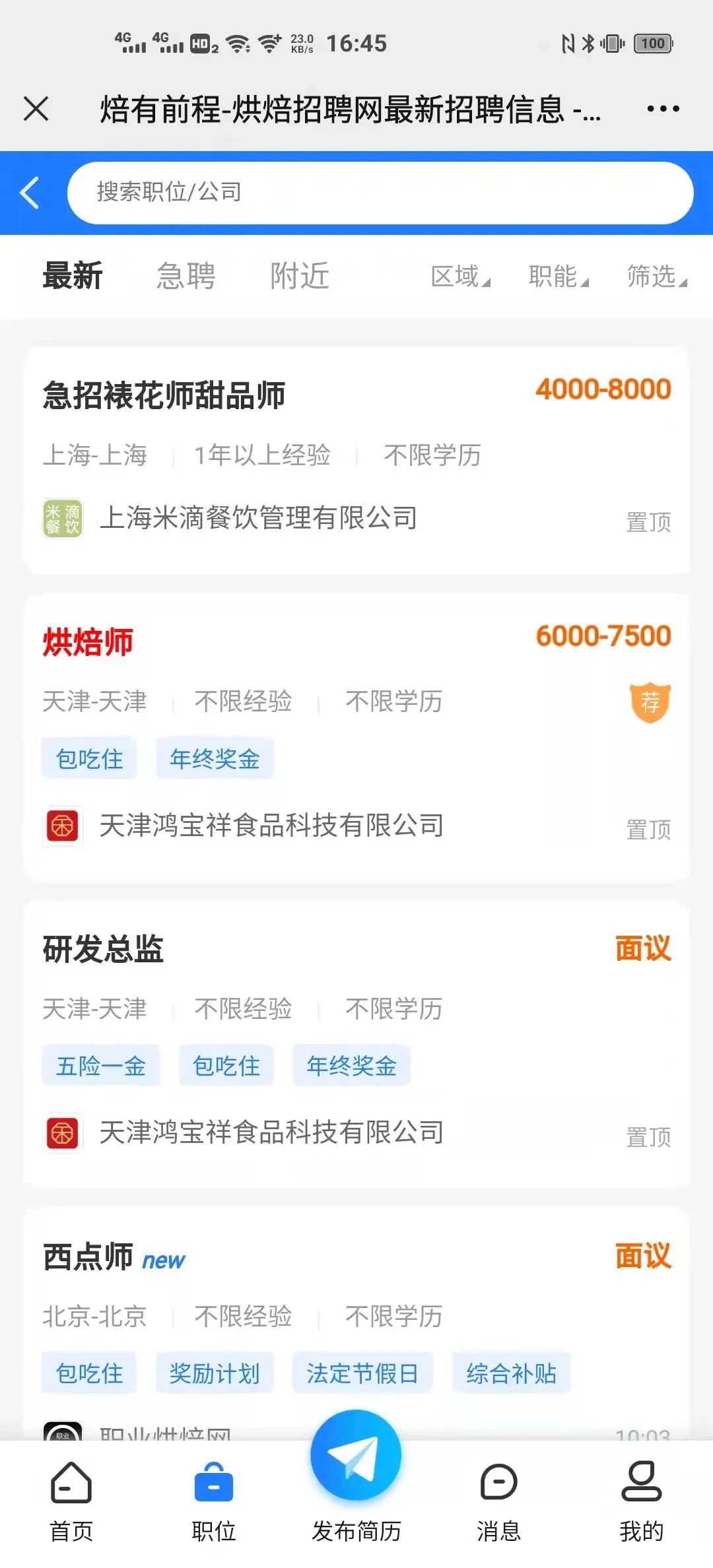Switch to the 附近 tab
The height and width of the screenshot is (1568, 713).
300,276
